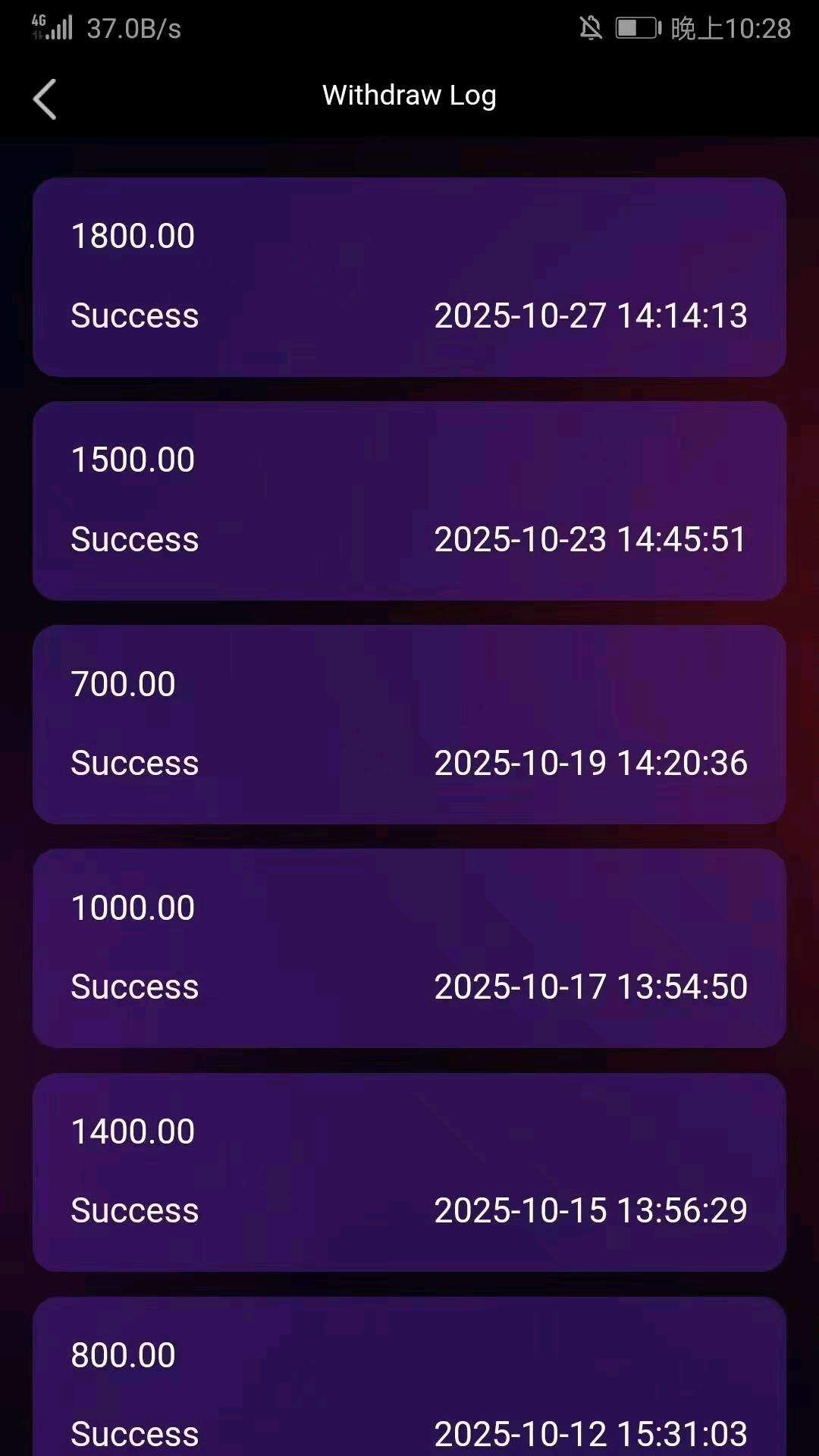Tap the signal strength bars icon
Viewport: 819px width, 1456px height.
pyautogui.click(x=61, y=29)
